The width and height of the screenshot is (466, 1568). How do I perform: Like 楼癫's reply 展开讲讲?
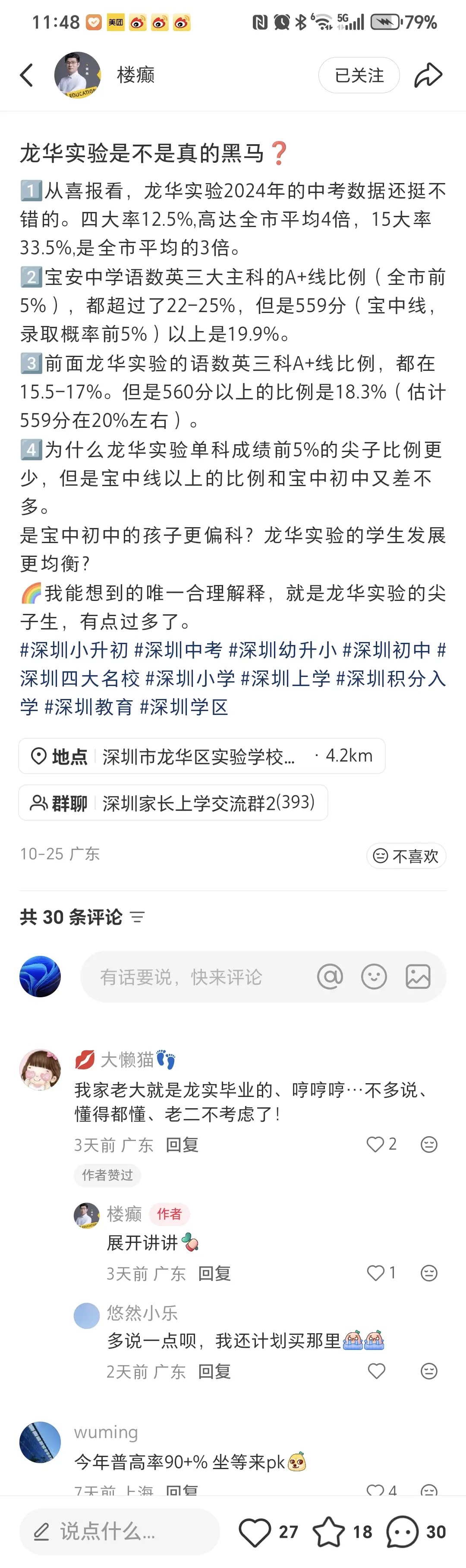point(375,1274)
